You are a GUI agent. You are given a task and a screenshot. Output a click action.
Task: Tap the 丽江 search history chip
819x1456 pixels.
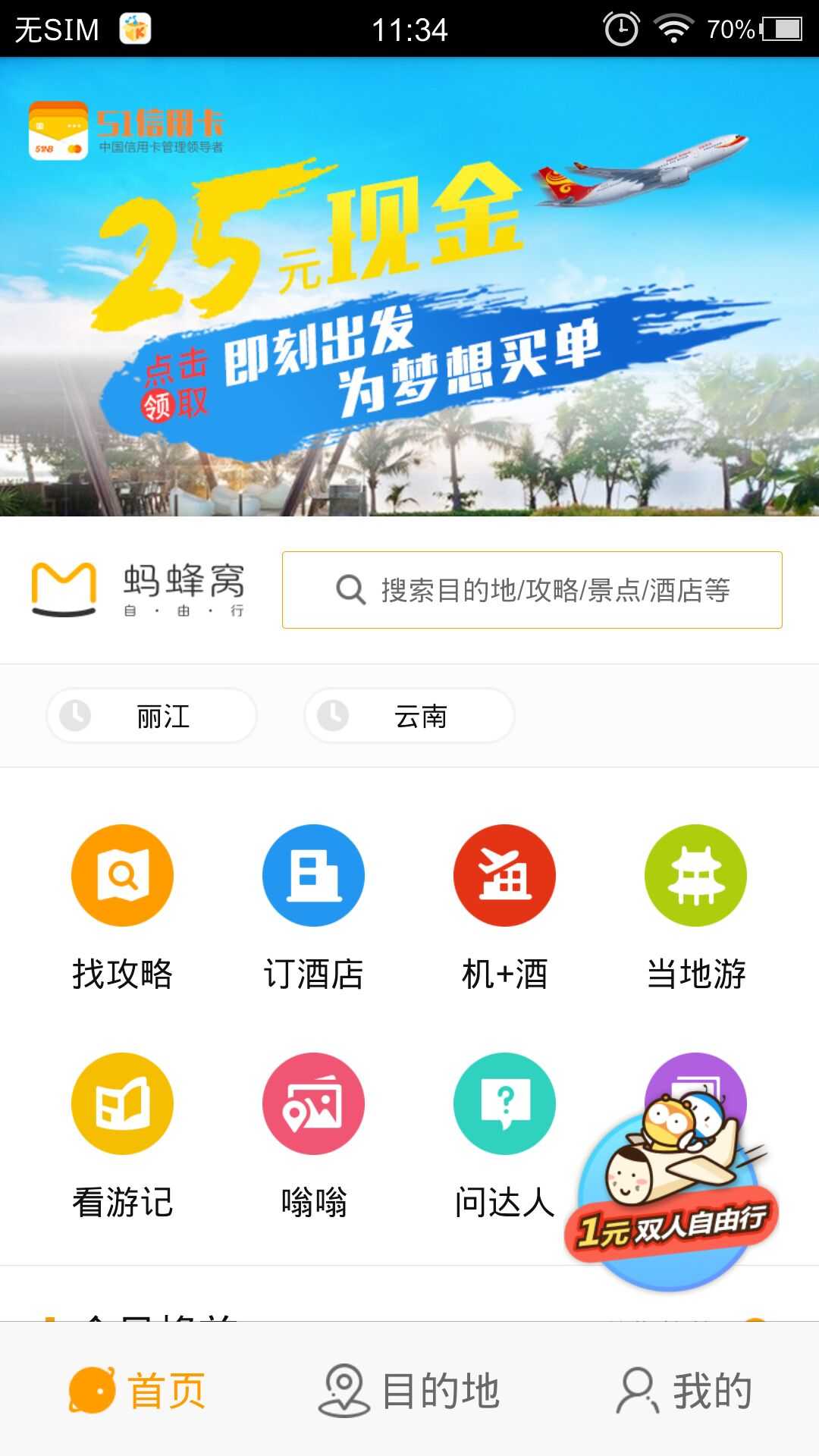click(x=152, y=715)
